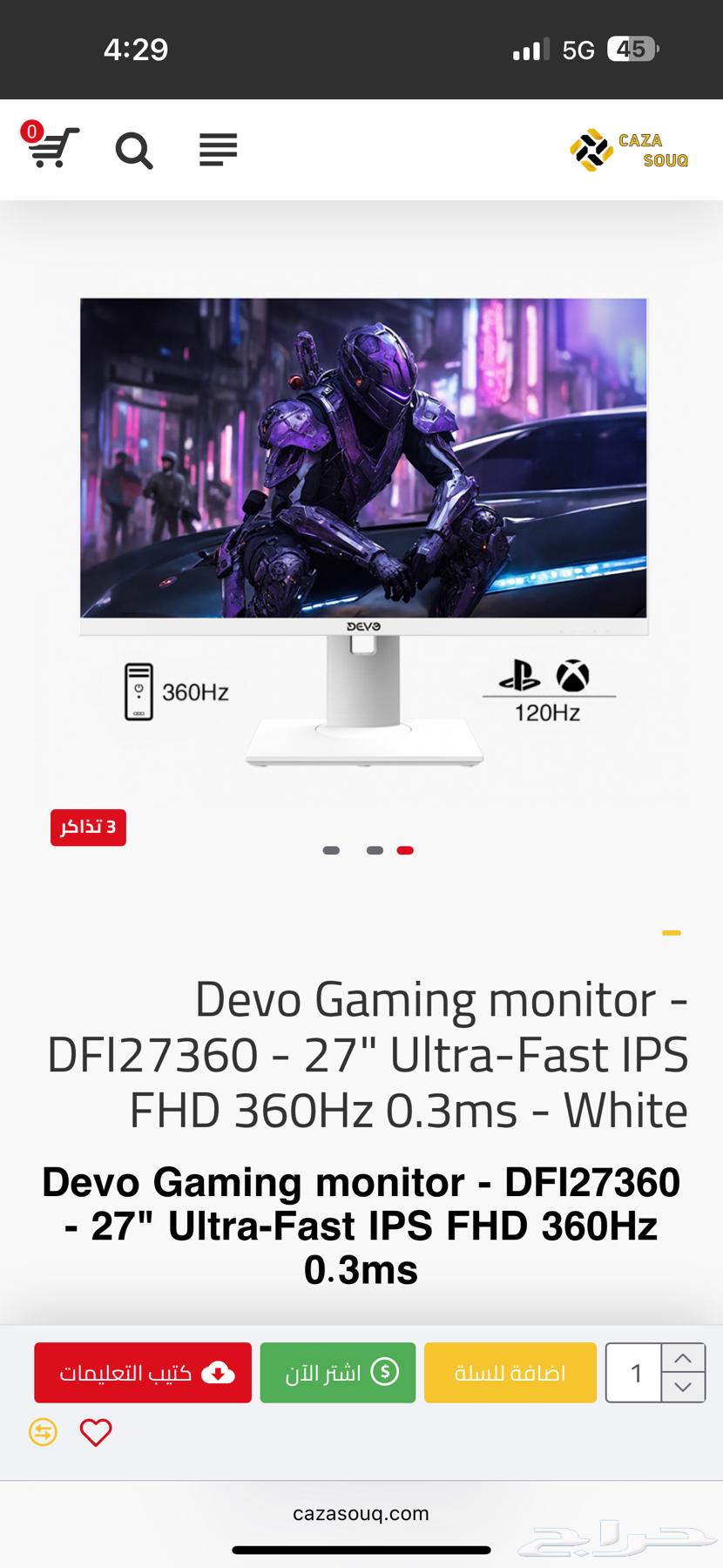723x1568 pixels.
Task: Tap the search magnifier icon
Action: [134, 150]
